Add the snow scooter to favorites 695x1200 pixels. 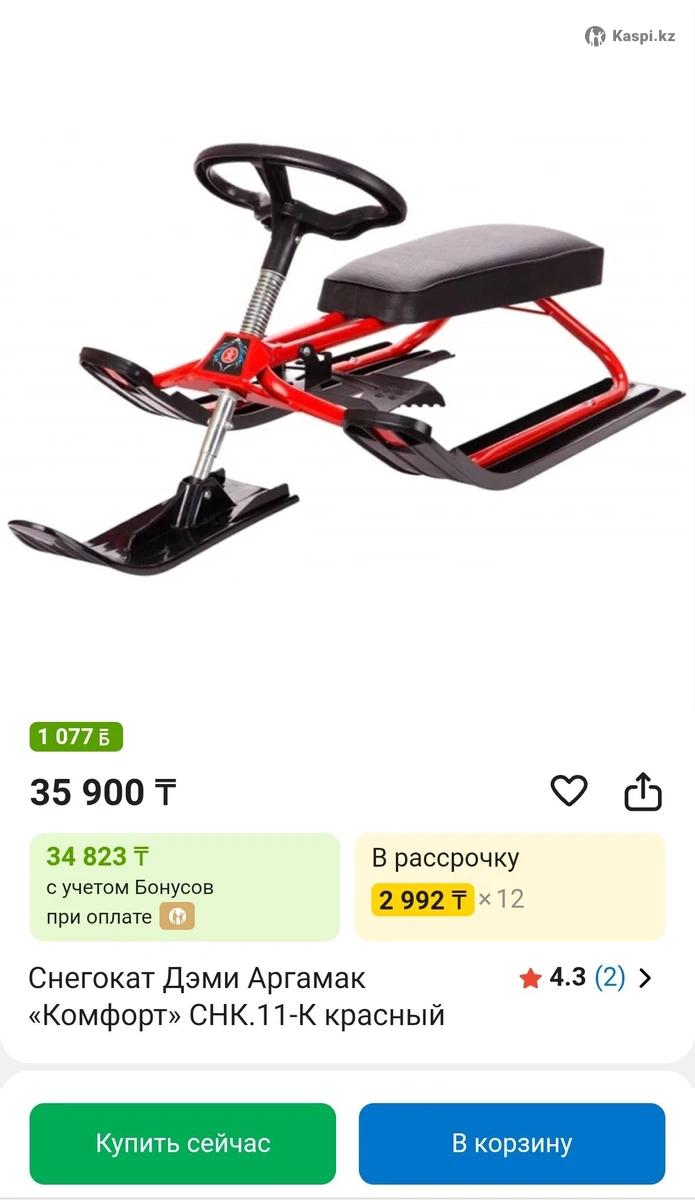point(569,791)
